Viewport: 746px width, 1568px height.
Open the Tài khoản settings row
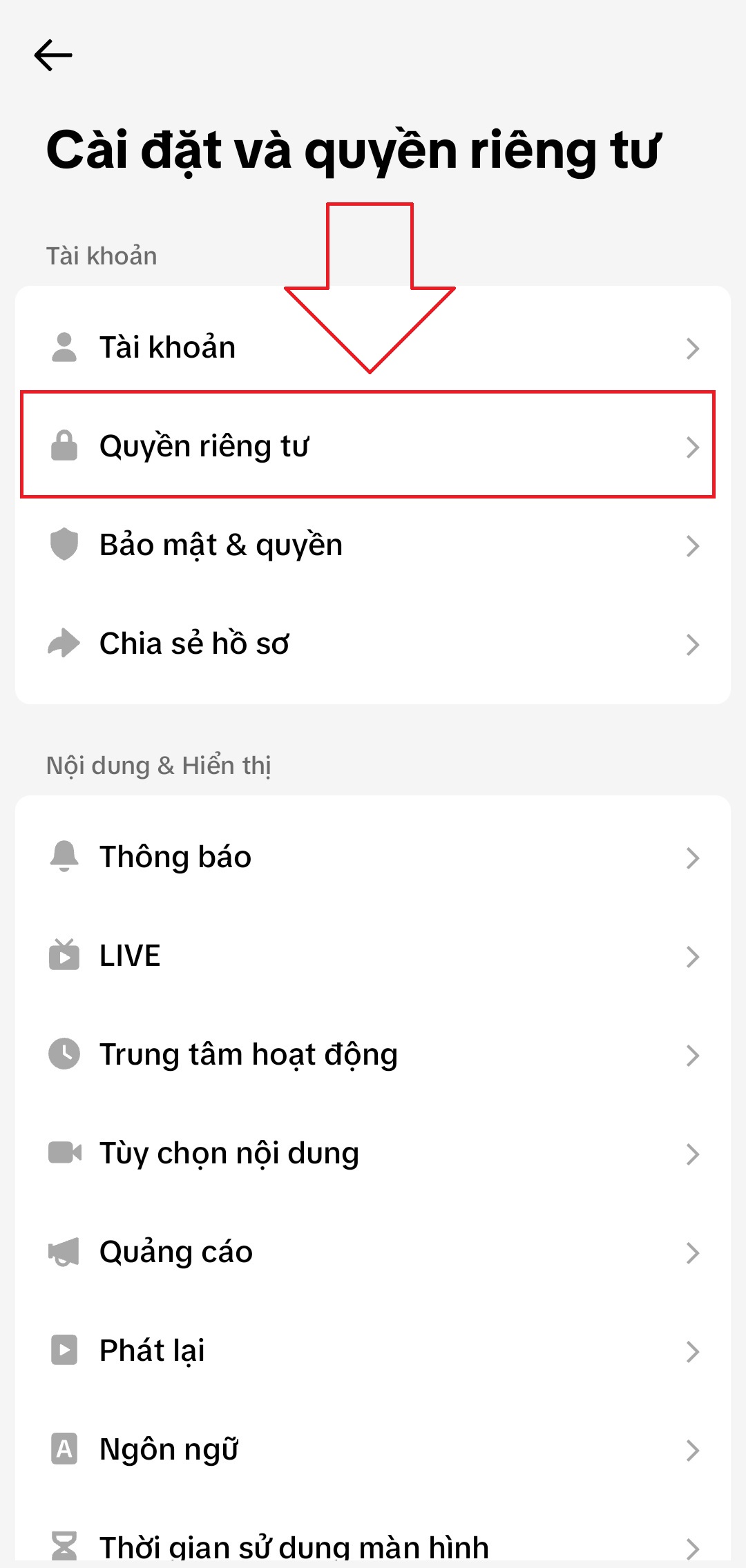373,347
